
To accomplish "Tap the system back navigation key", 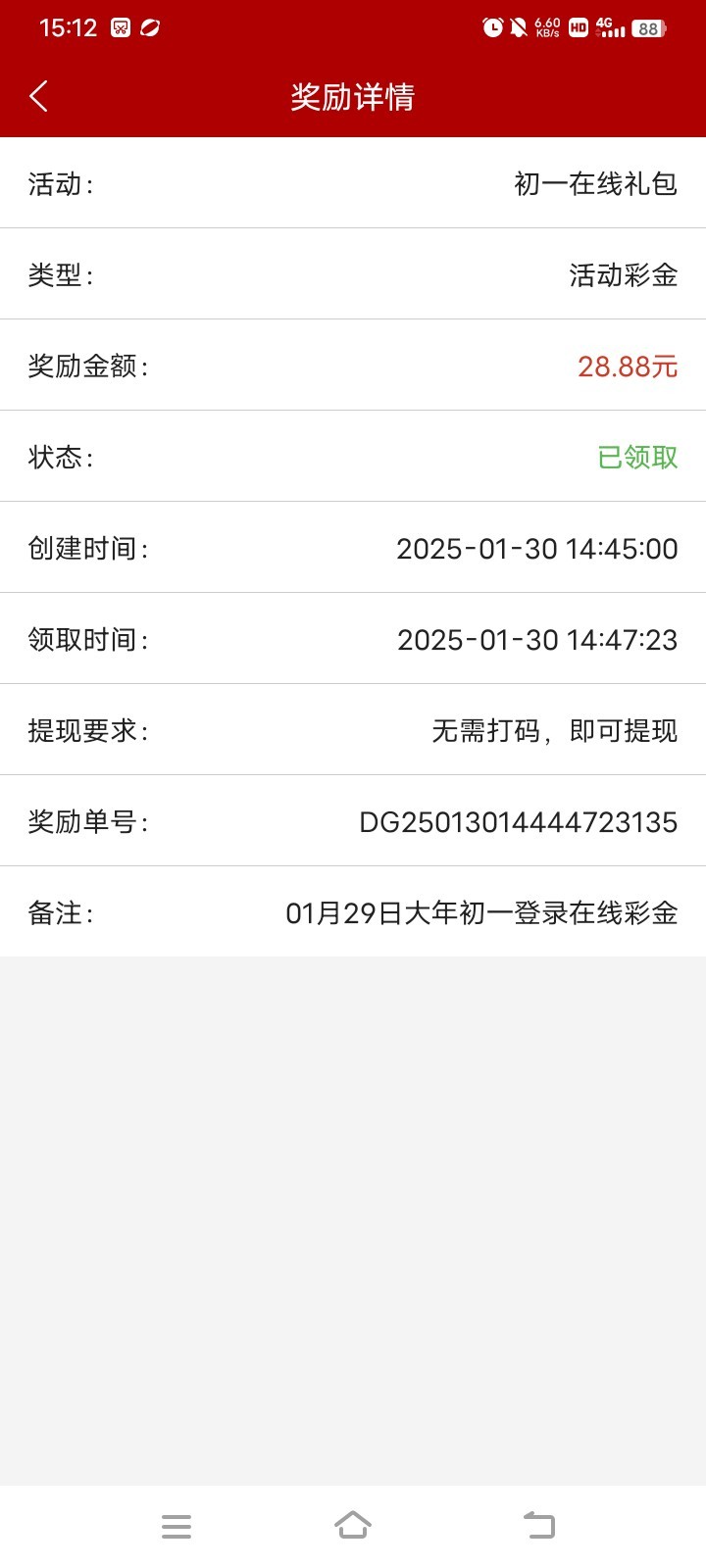I will (538, 1526).
